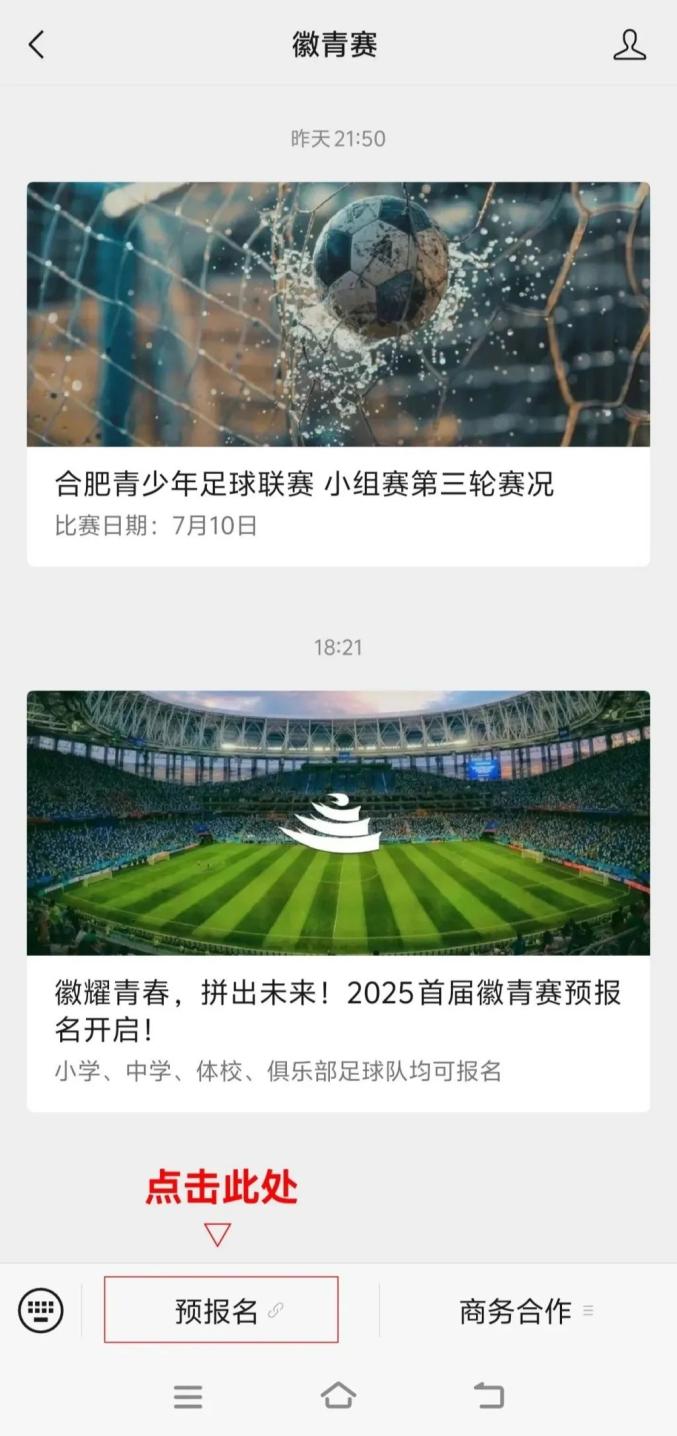Open the account profile icon
This screenshot has width=677, height=1436.
[629, 45]
